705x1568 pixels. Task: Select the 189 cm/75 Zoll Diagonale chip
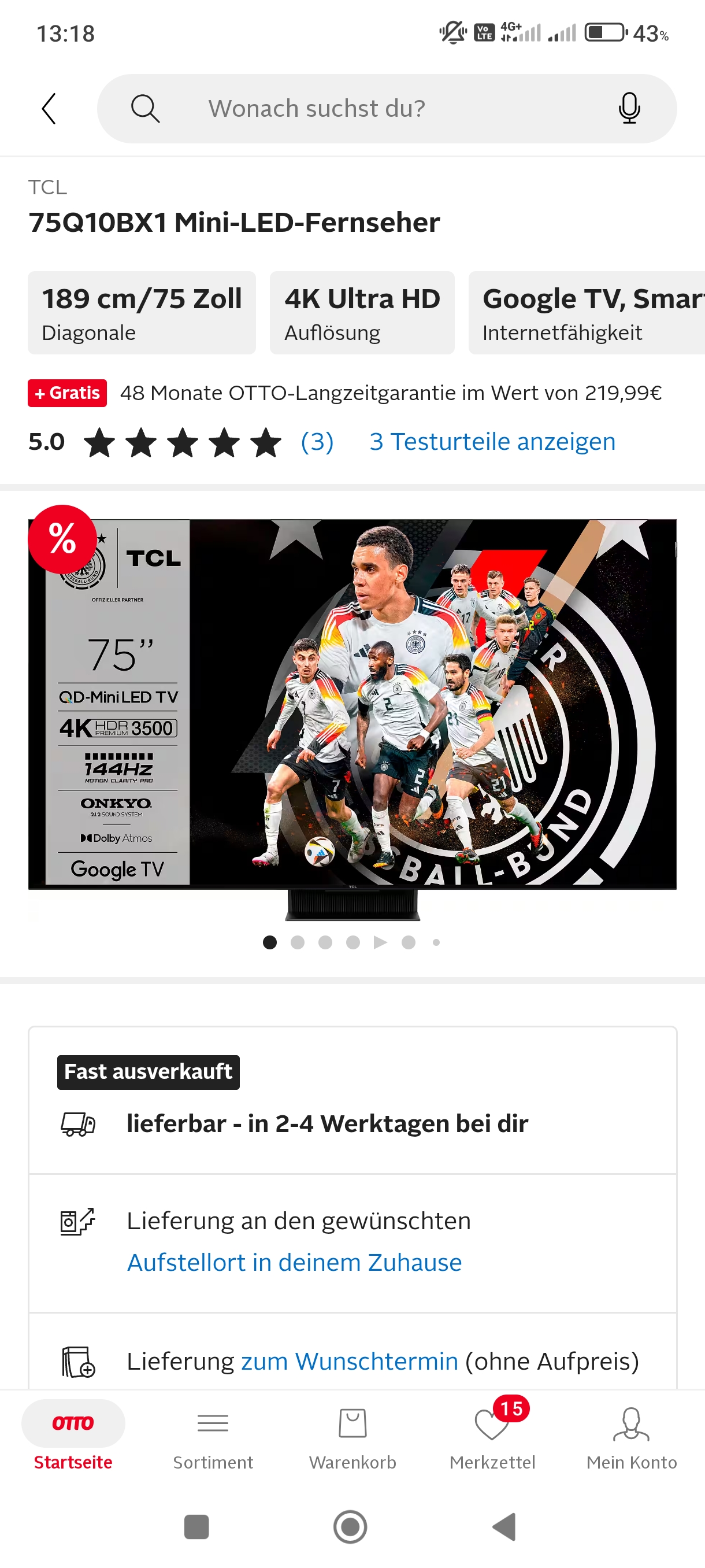click(x=142, y=313)
